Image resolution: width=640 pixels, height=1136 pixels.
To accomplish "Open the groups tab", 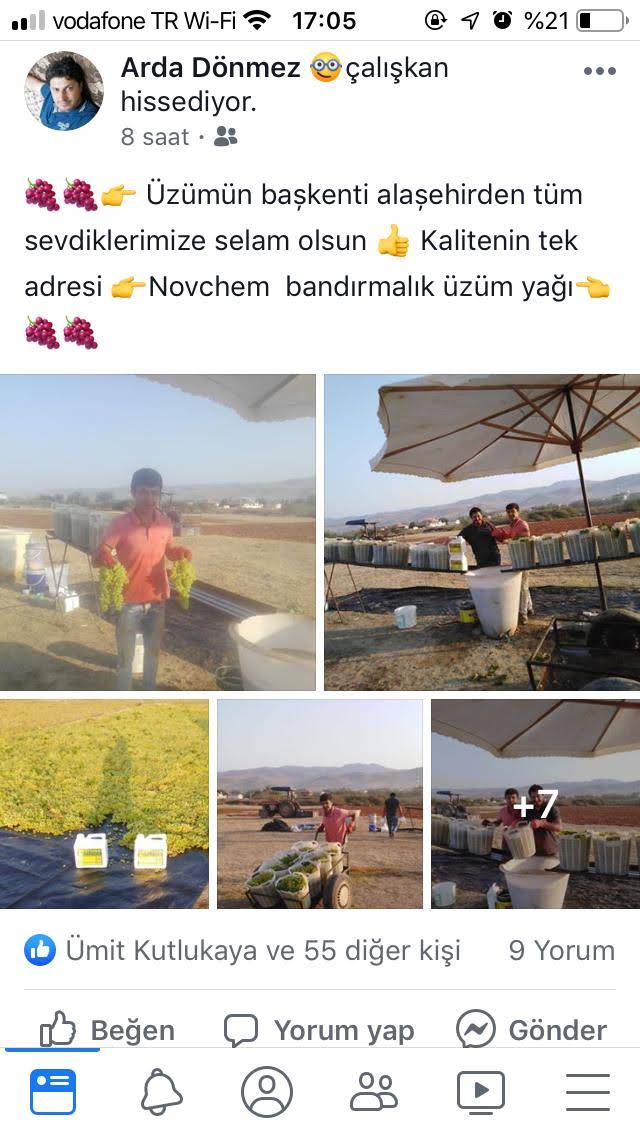I will pyautogui.click(x=374, y=1092).
